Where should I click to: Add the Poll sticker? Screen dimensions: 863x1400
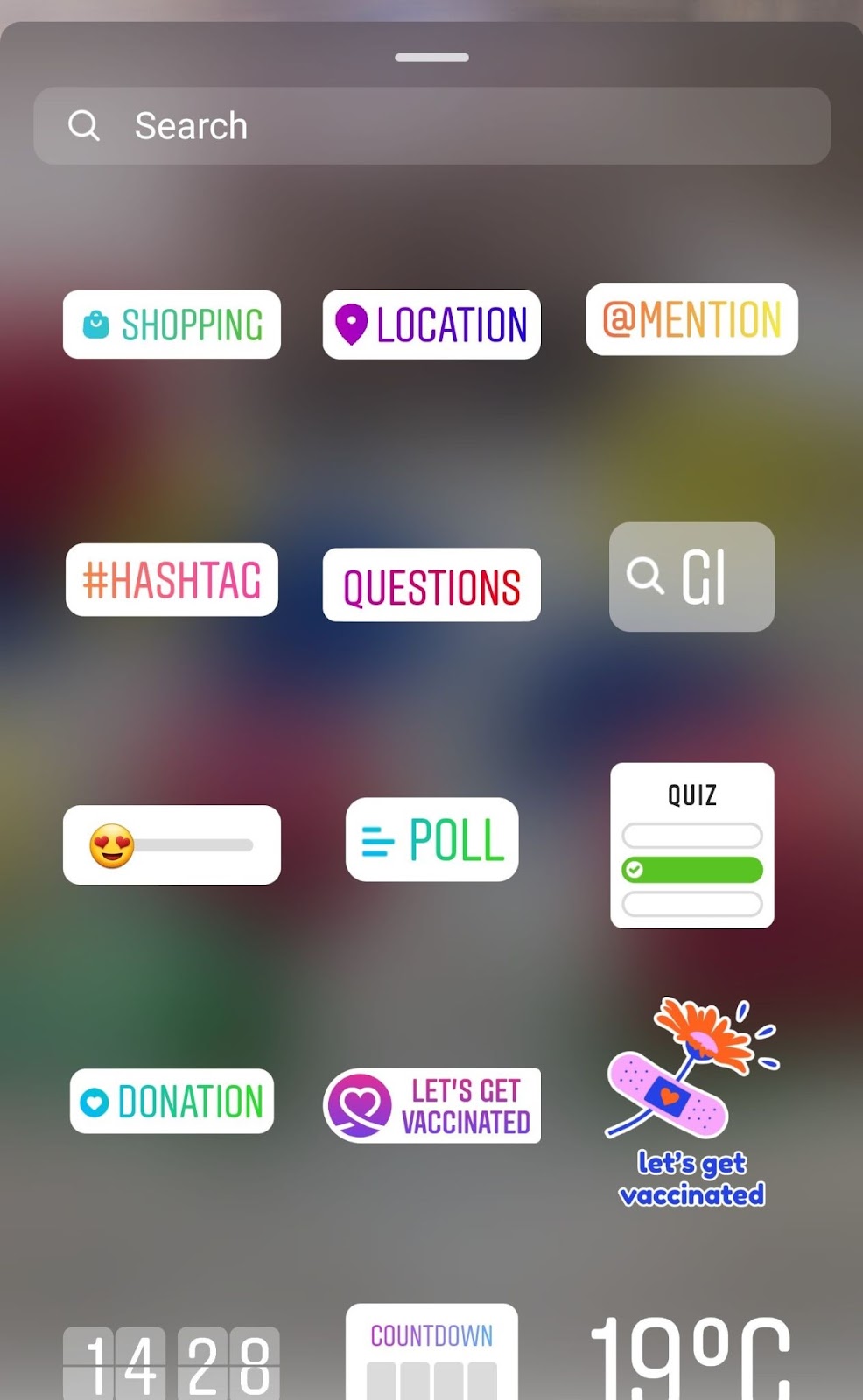pyautogui.click(x=431, y=840)
